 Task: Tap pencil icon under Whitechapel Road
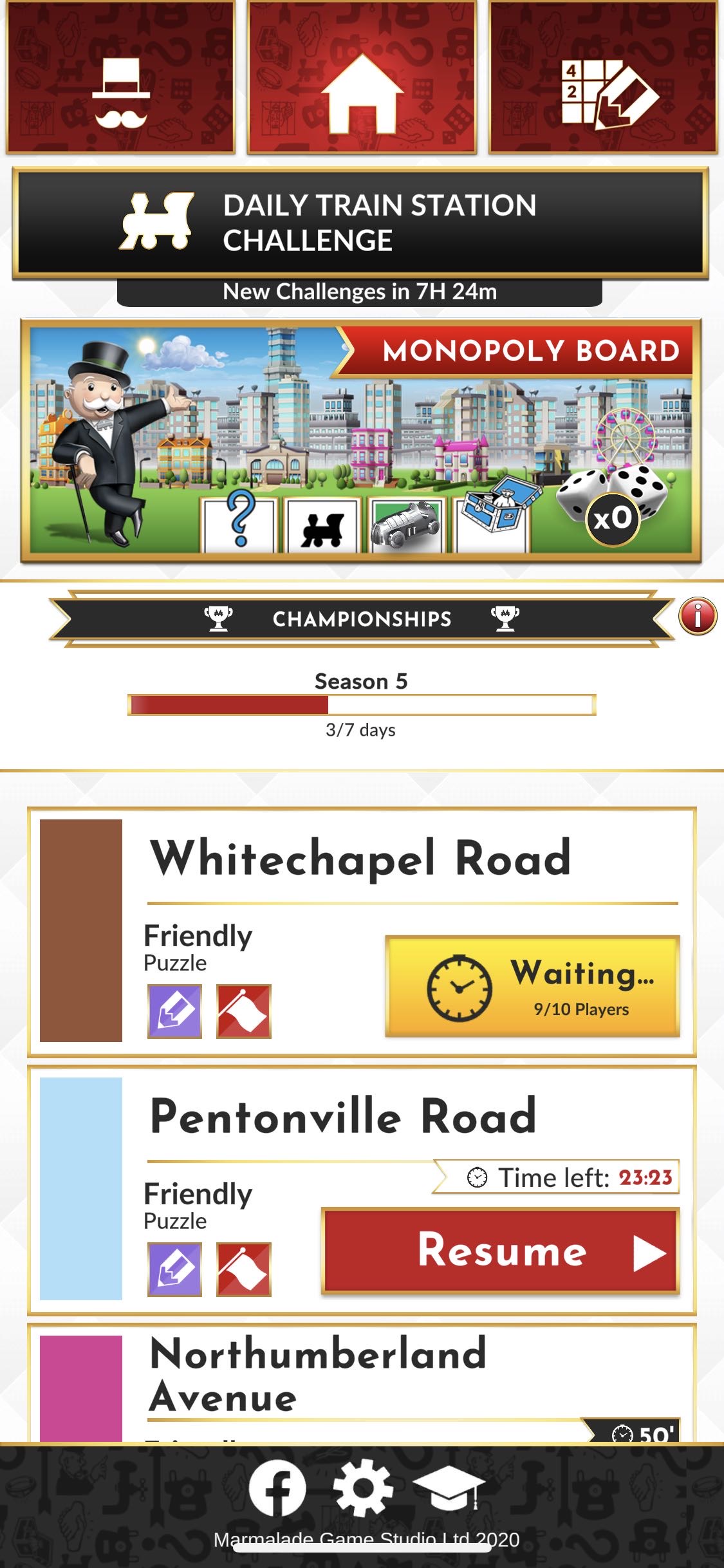coord(174,1011)
